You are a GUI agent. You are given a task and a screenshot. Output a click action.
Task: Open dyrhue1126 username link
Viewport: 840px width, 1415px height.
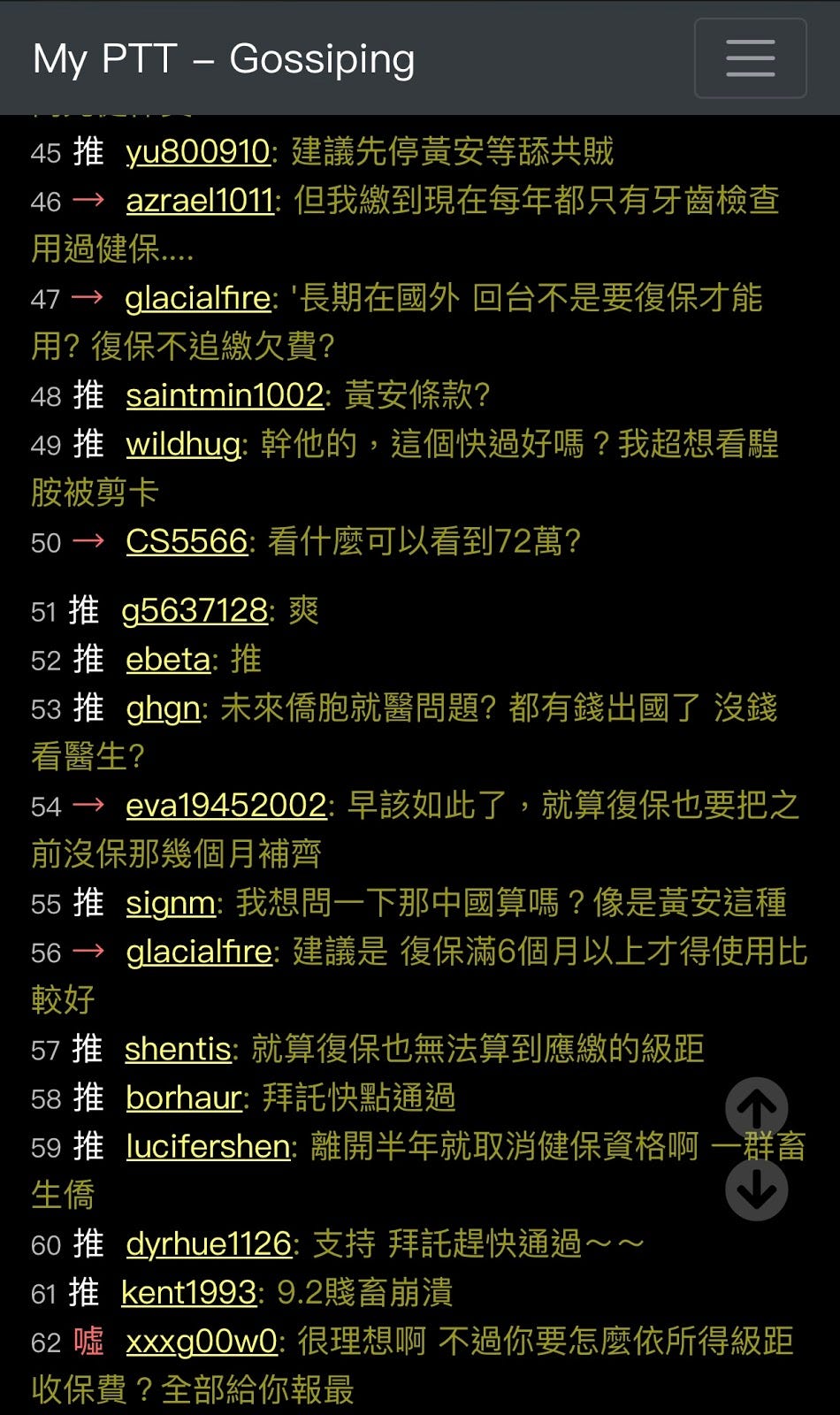(x=209, y=1244)
